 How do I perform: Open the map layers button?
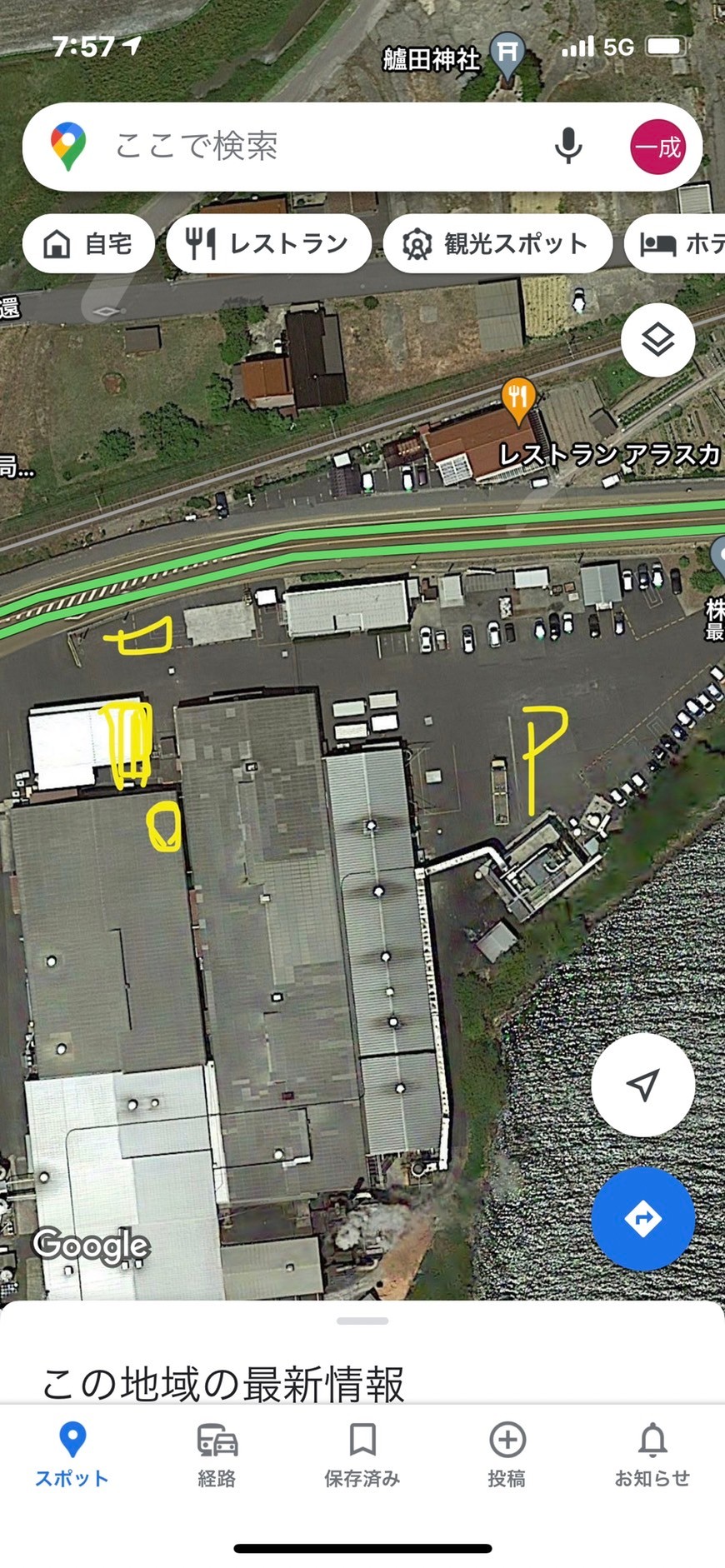click(x=657, y=340)
